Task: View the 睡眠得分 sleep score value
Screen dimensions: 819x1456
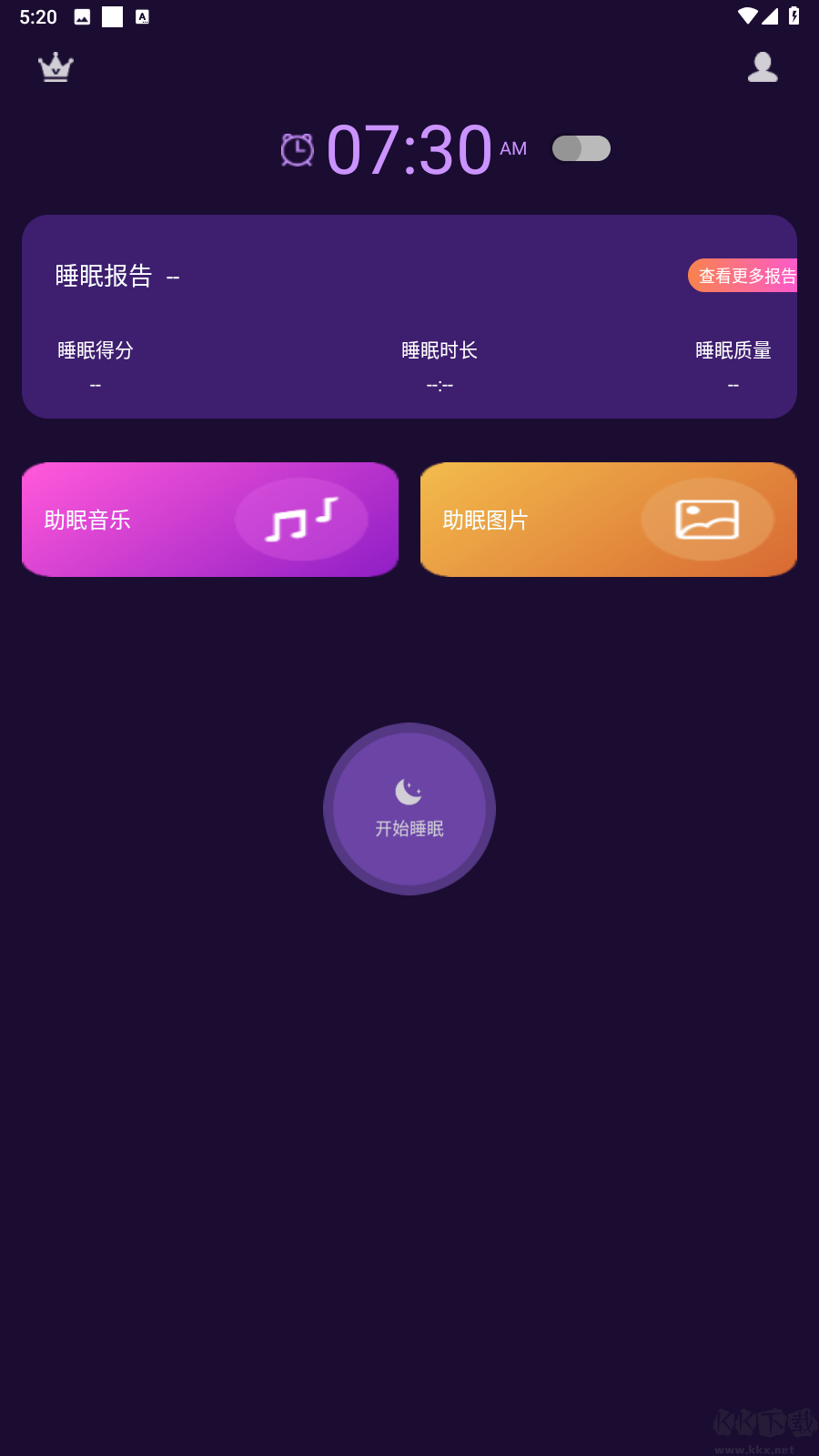Action: [x=94, y=384]
